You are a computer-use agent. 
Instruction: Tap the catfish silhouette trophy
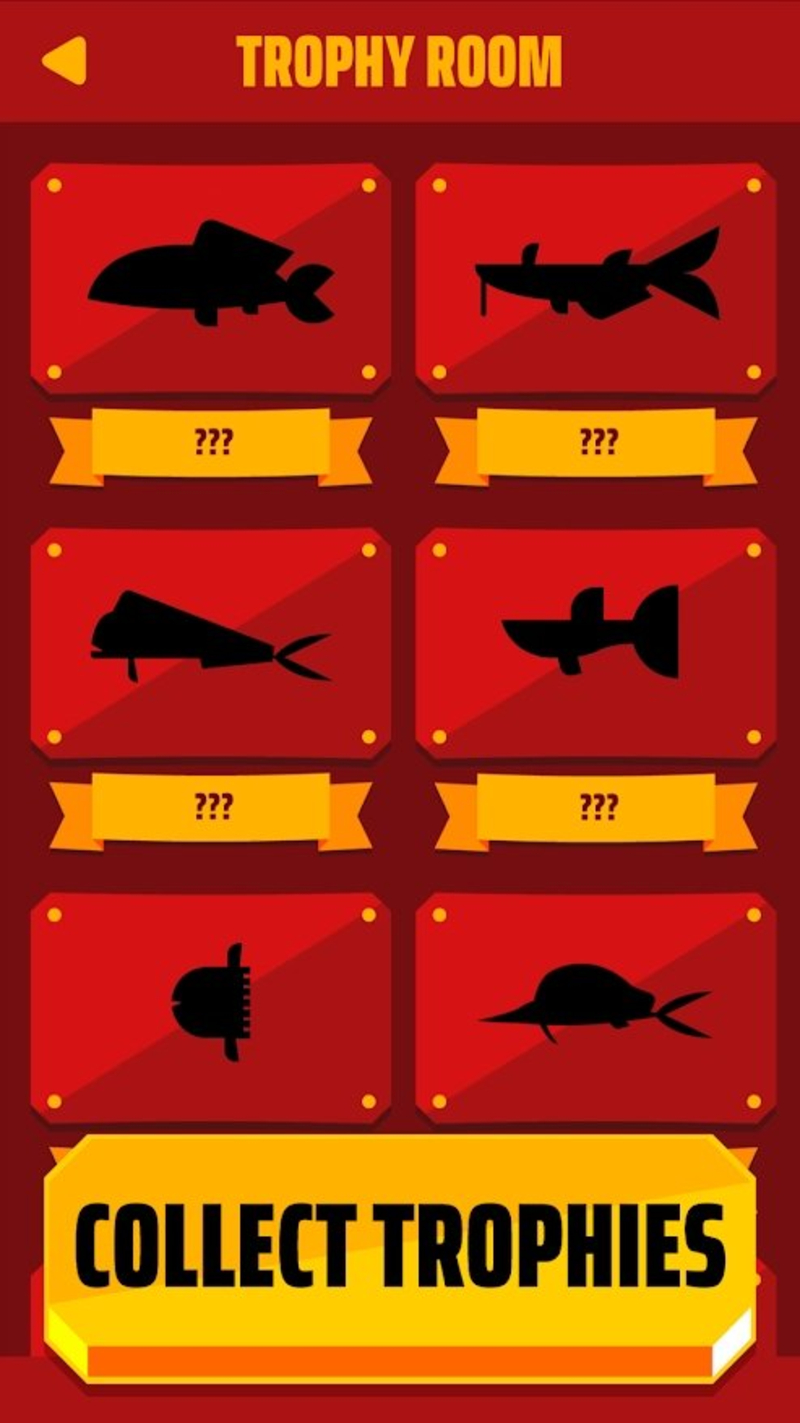pyautogui.click(x=600, y=275)
